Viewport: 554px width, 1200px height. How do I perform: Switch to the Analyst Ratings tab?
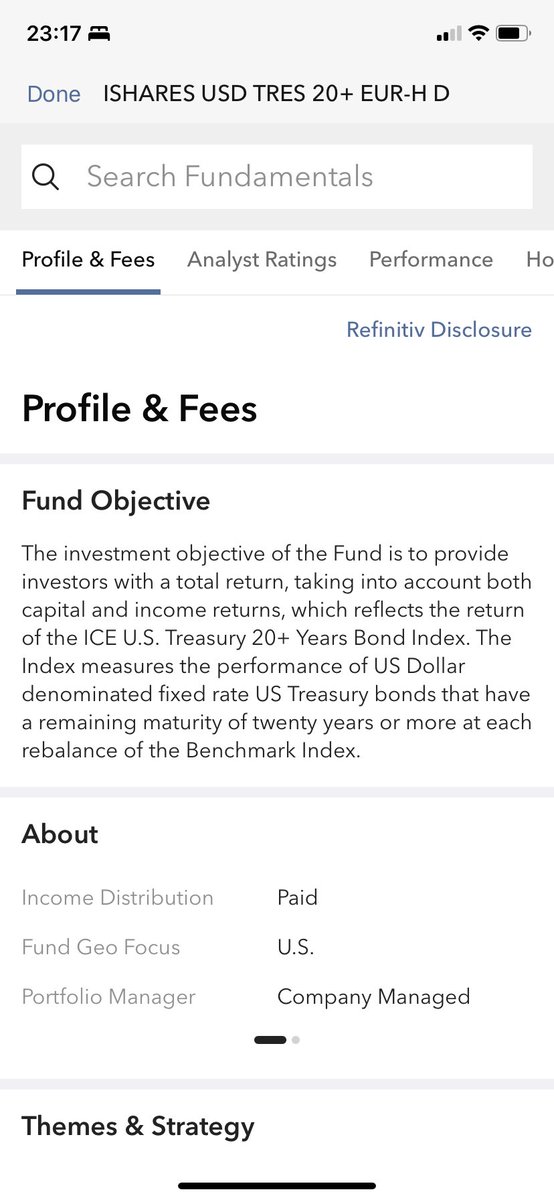(262, 260)
